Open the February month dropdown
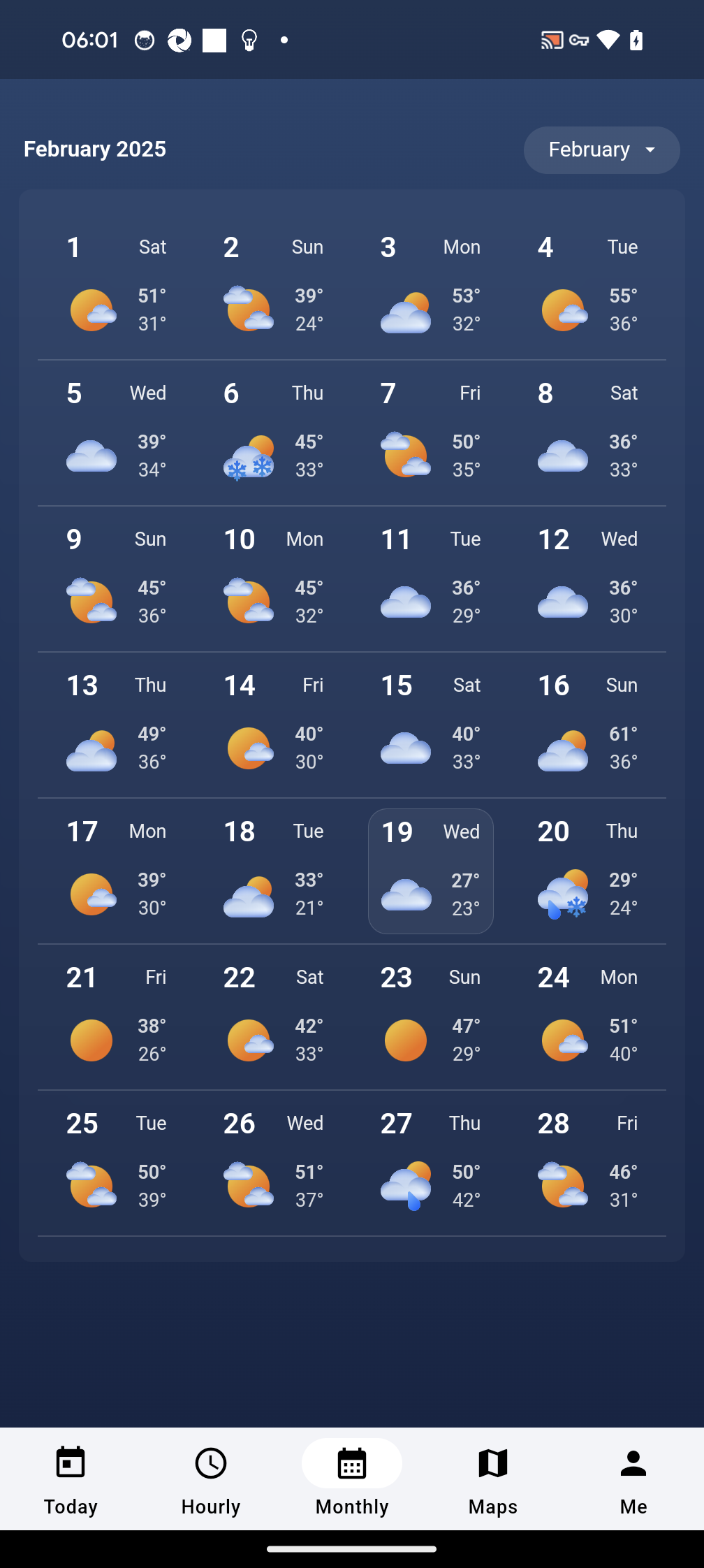The image size is (704, 1568). [x=601, y=150]
